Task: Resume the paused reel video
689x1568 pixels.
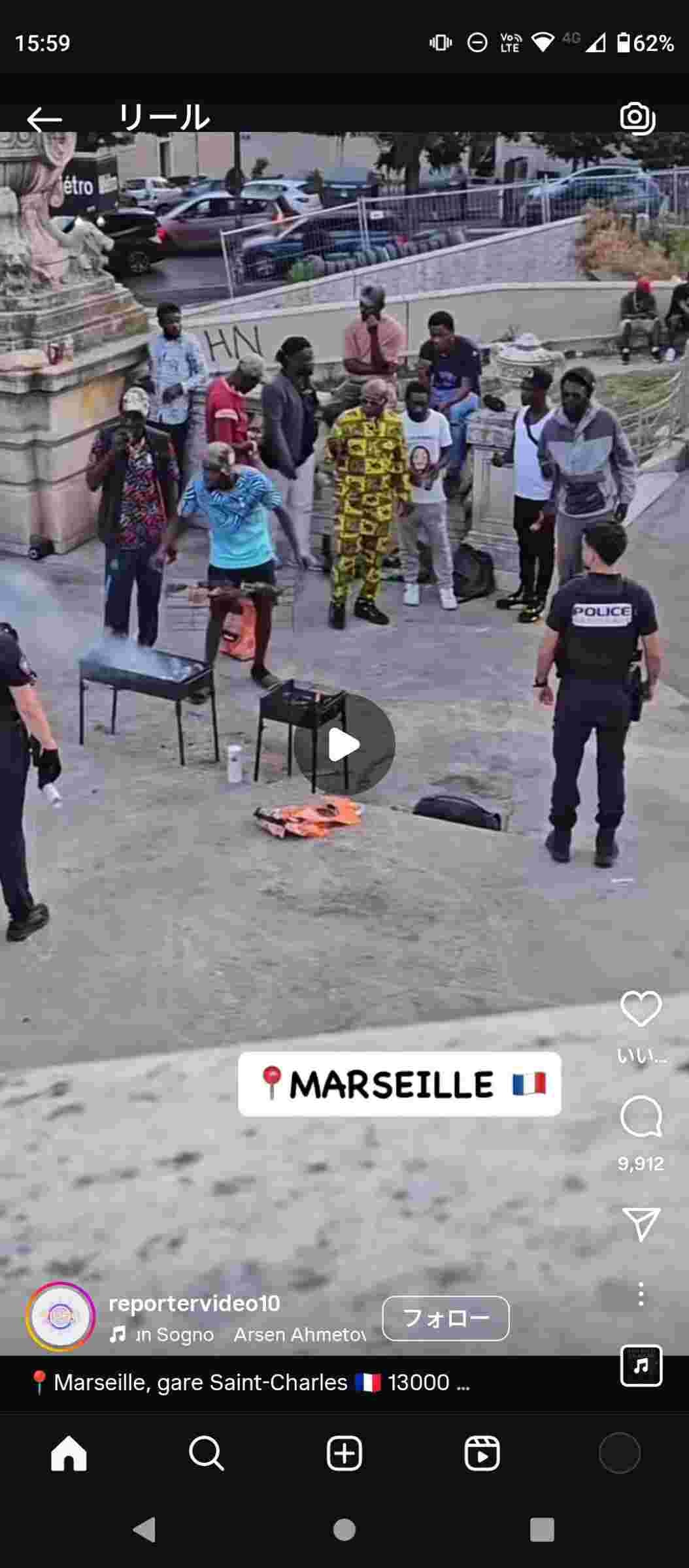Action: [x=344, y=745]
